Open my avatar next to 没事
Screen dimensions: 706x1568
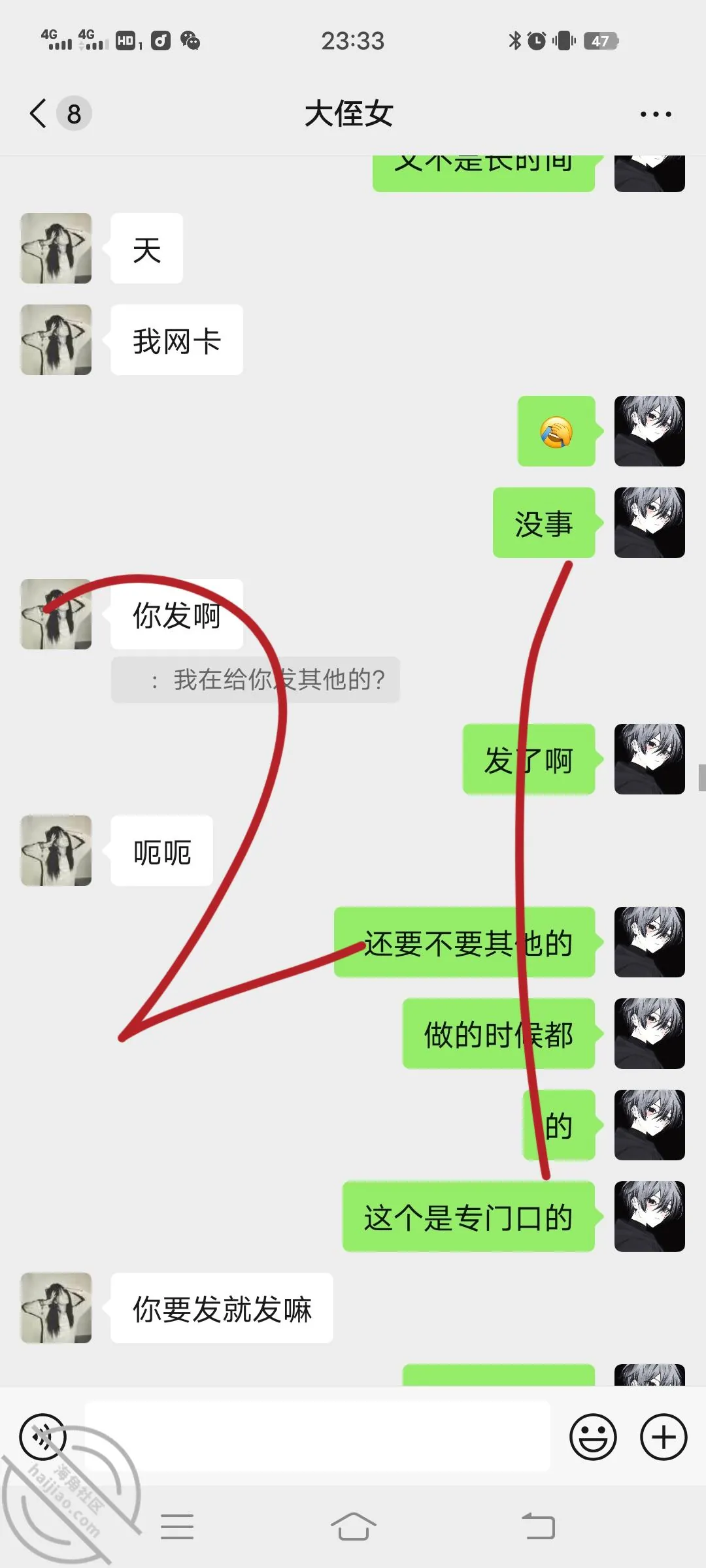click(x=650, y=523)
